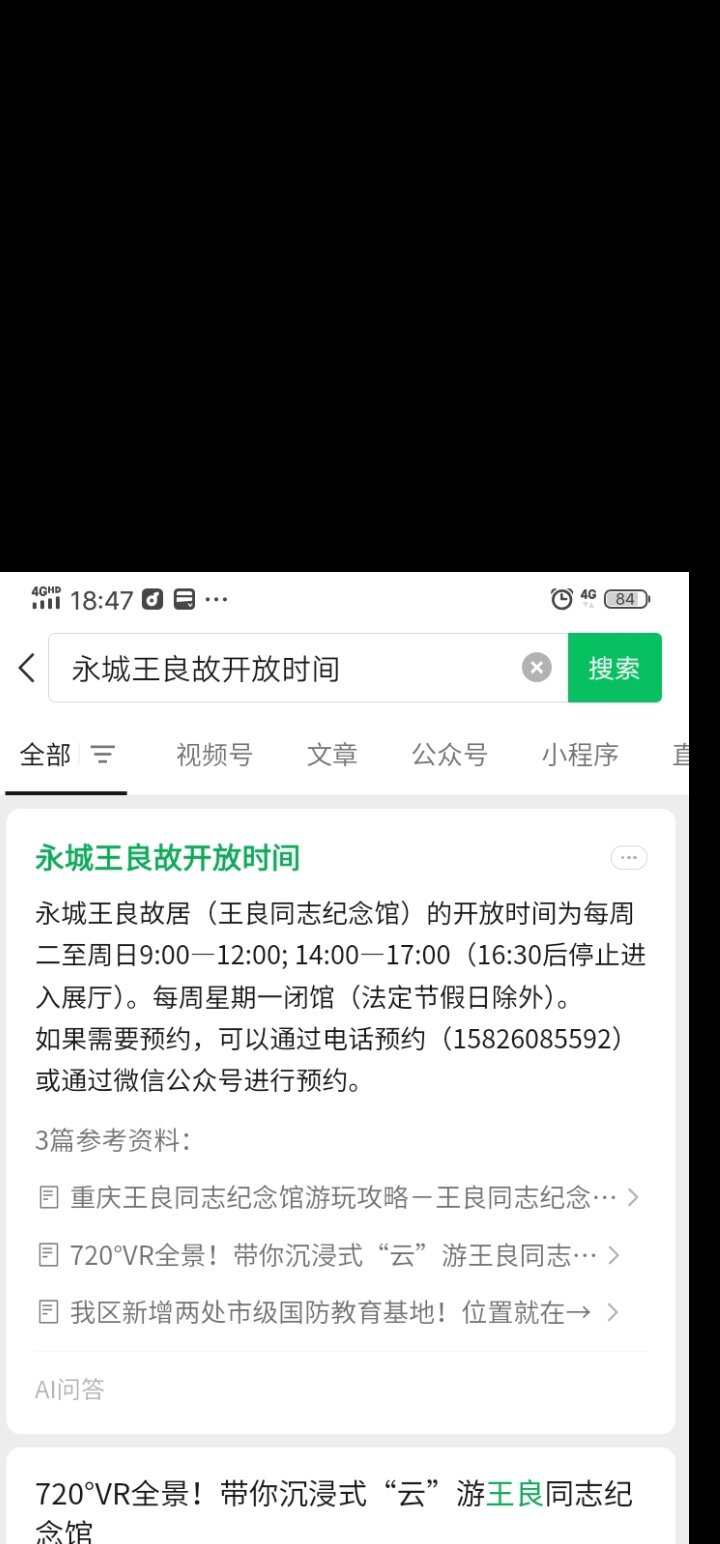Tap the green 搜索 button
Viewport: 720px width, 1544px height.
click(614, 668)
